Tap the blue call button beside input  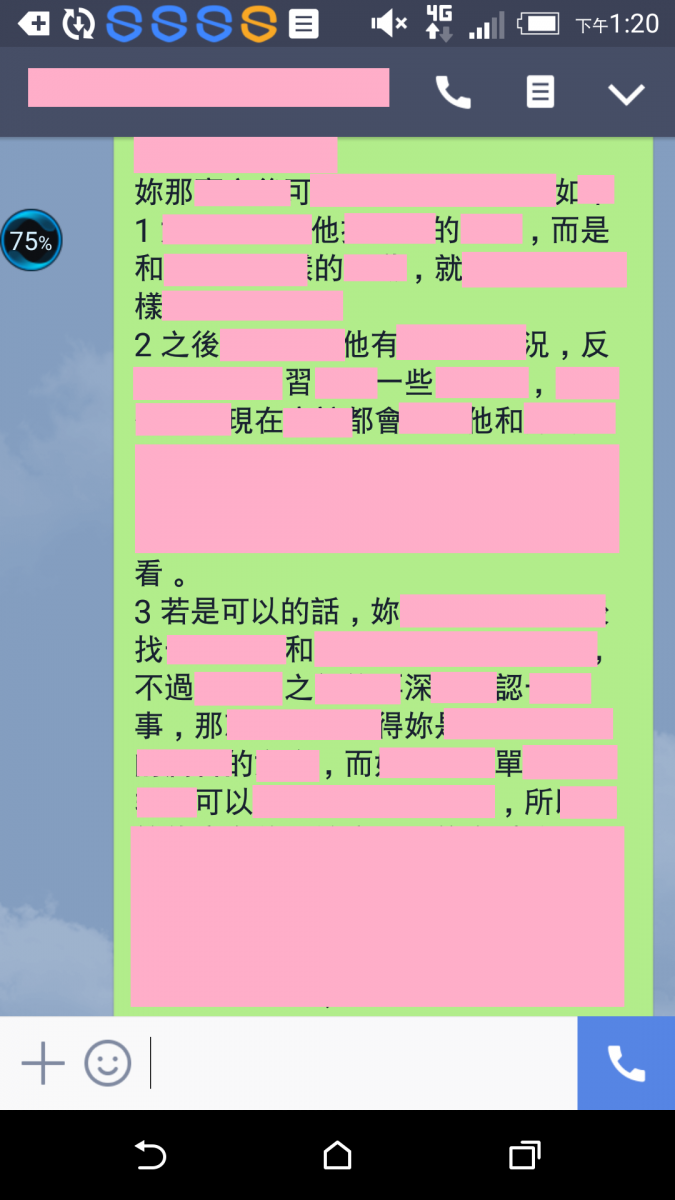point(626,1063)
